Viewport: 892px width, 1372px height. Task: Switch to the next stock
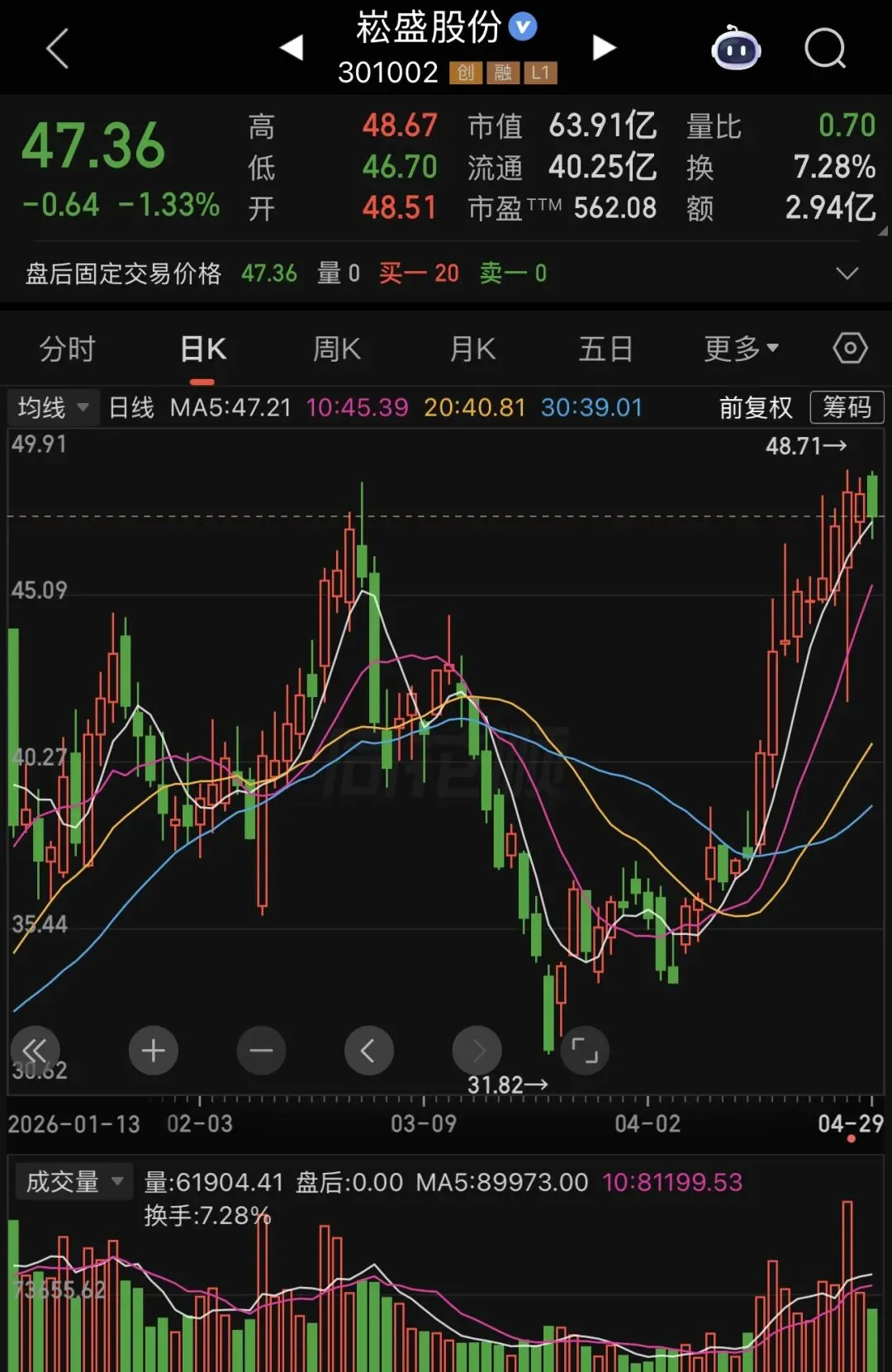(604, 48)
